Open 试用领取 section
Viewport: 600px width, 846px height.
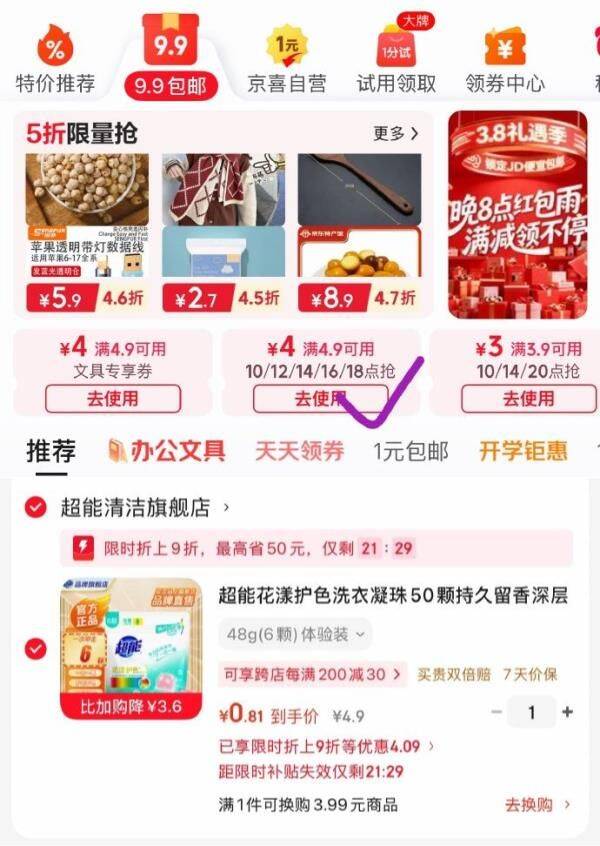(396, 58)
